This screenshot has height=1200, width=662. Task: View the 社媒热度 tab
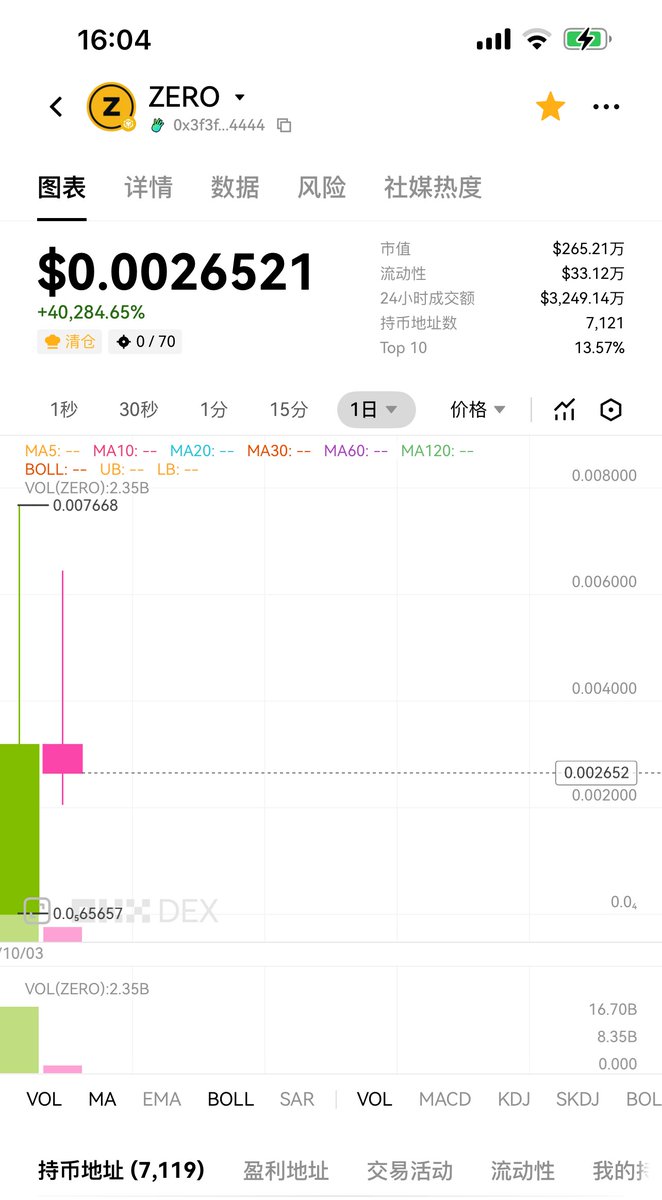tap(432, 187)
